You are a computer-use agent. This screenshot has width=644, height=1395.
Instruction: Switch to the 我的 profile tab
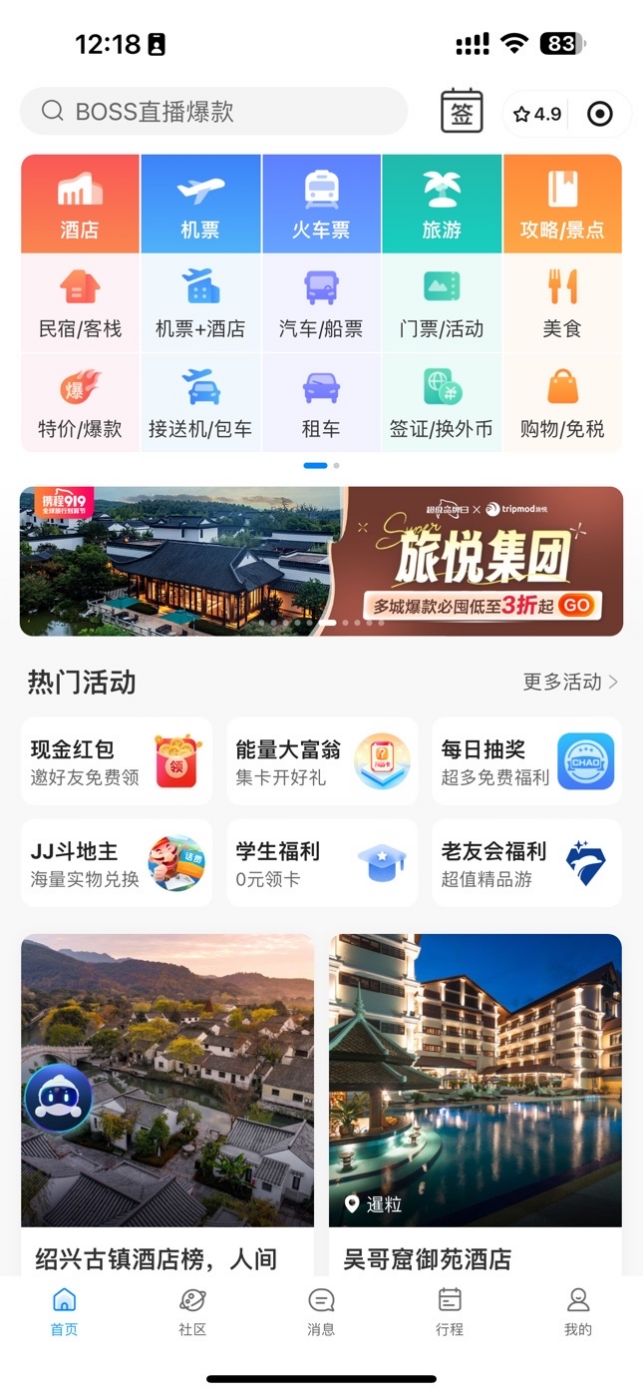(578, 1311)
